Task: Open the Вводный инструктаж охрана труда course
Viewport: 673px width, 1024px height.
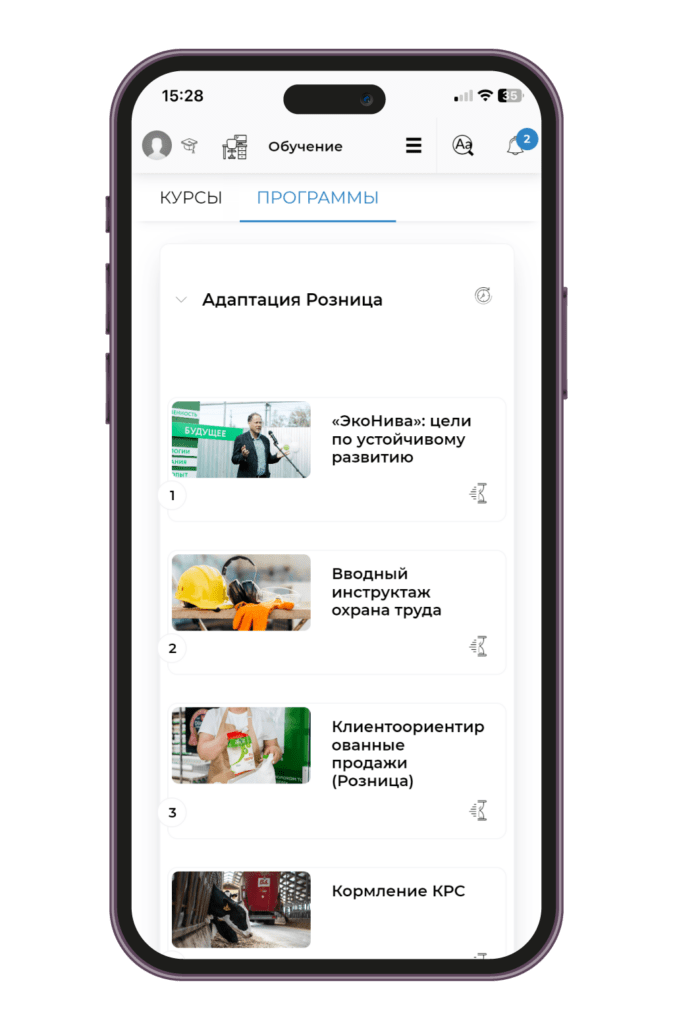Action: [386, 592]
